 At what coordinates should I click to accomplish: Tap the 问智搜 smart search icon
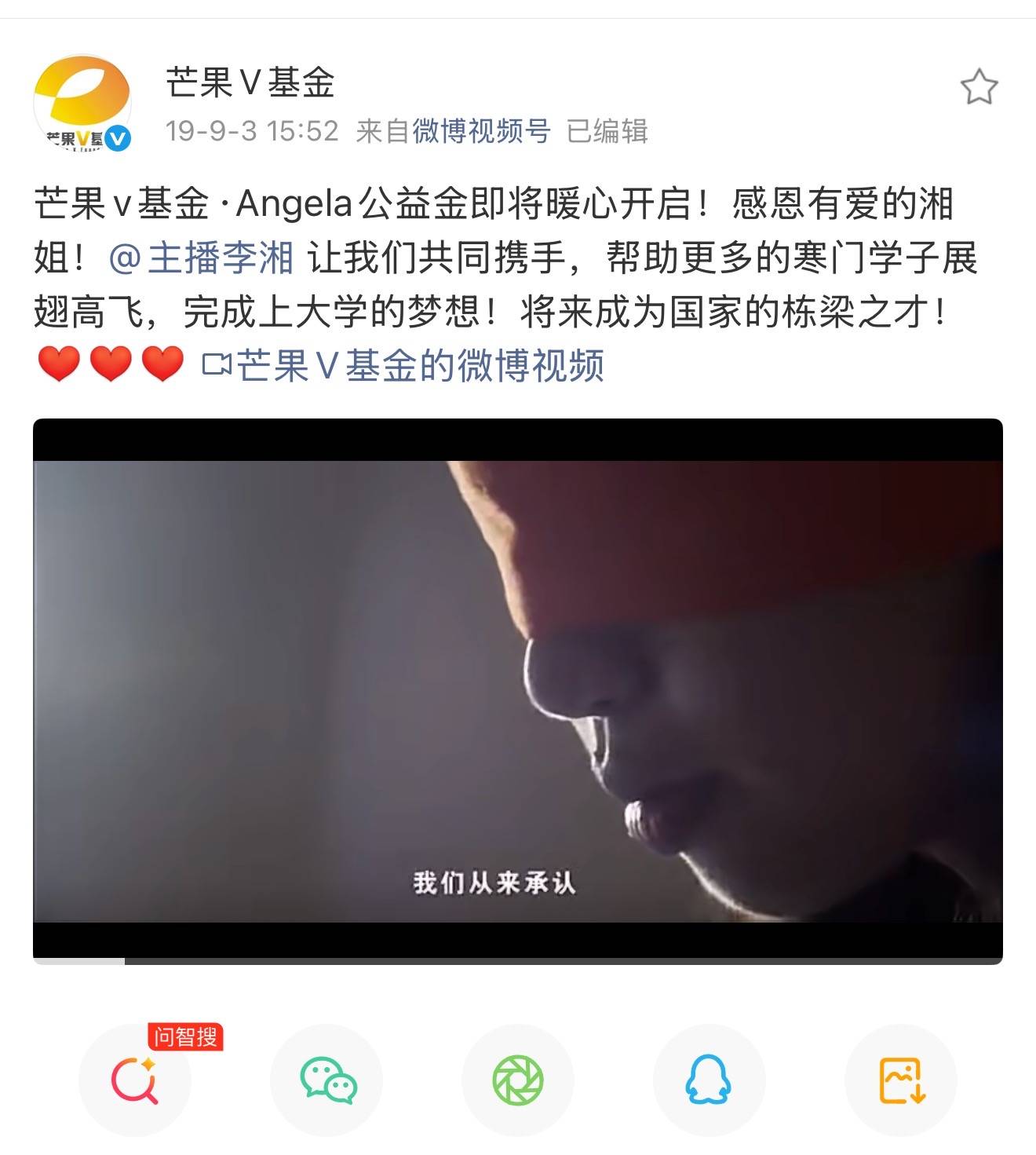[x=135, y=1080]
